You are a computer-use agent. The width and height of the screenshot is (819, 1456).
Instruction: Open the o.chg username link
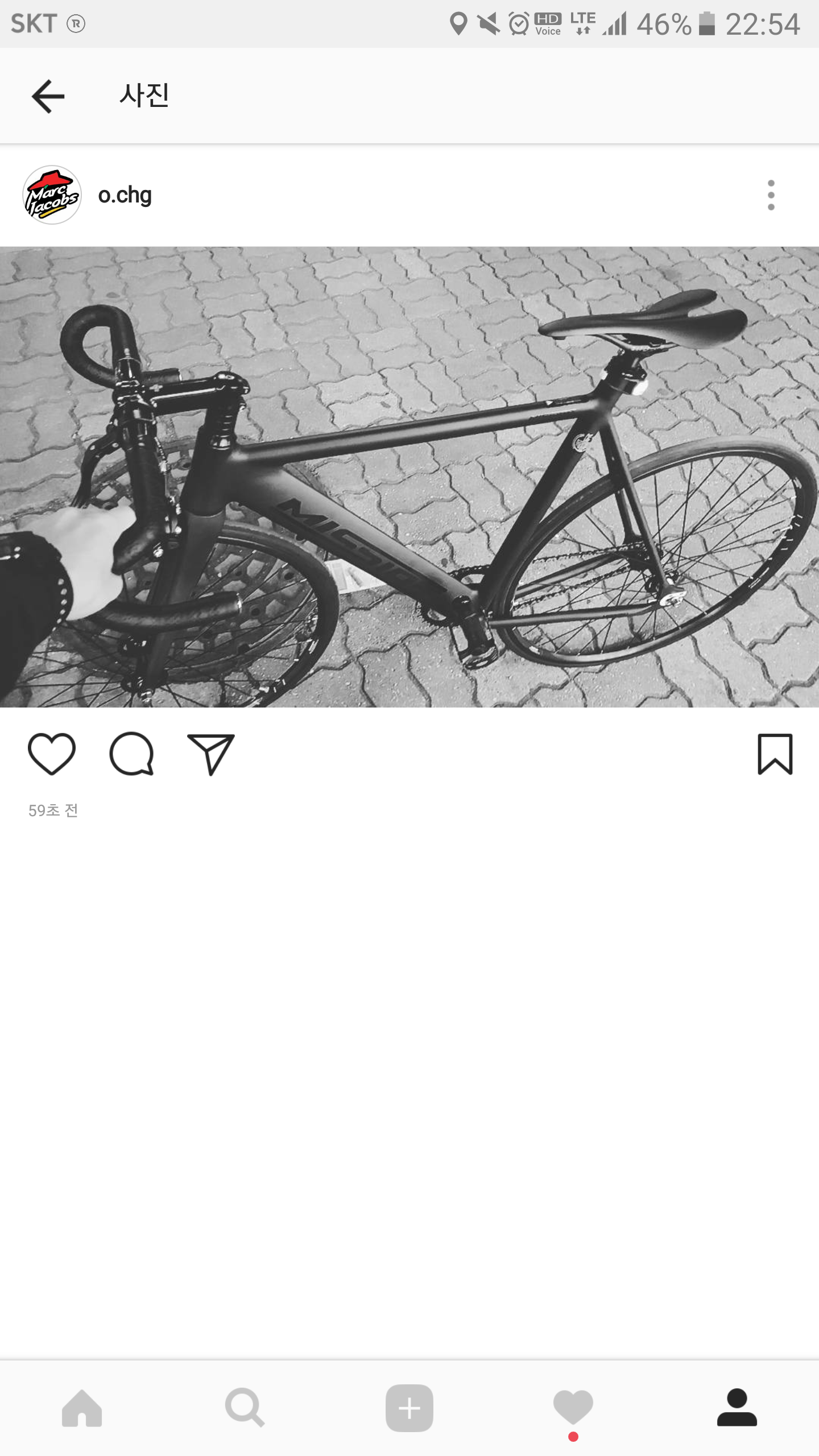point(125,195)
